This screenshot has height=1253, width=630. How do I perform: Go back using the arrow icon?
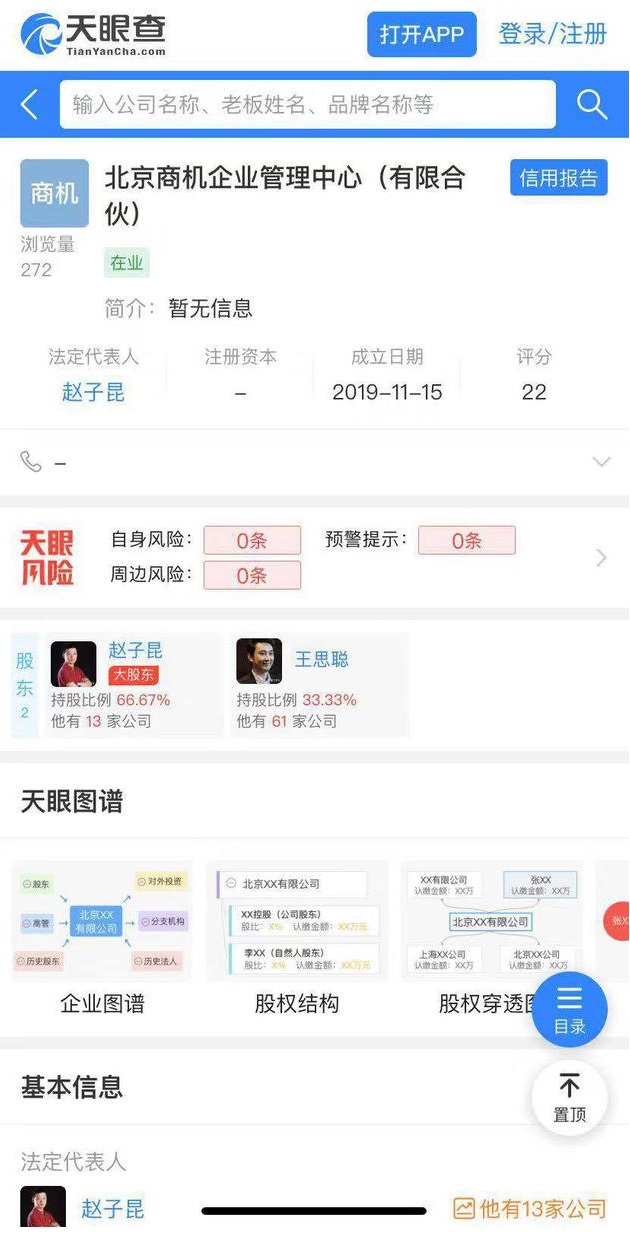(x=29, y=104)
